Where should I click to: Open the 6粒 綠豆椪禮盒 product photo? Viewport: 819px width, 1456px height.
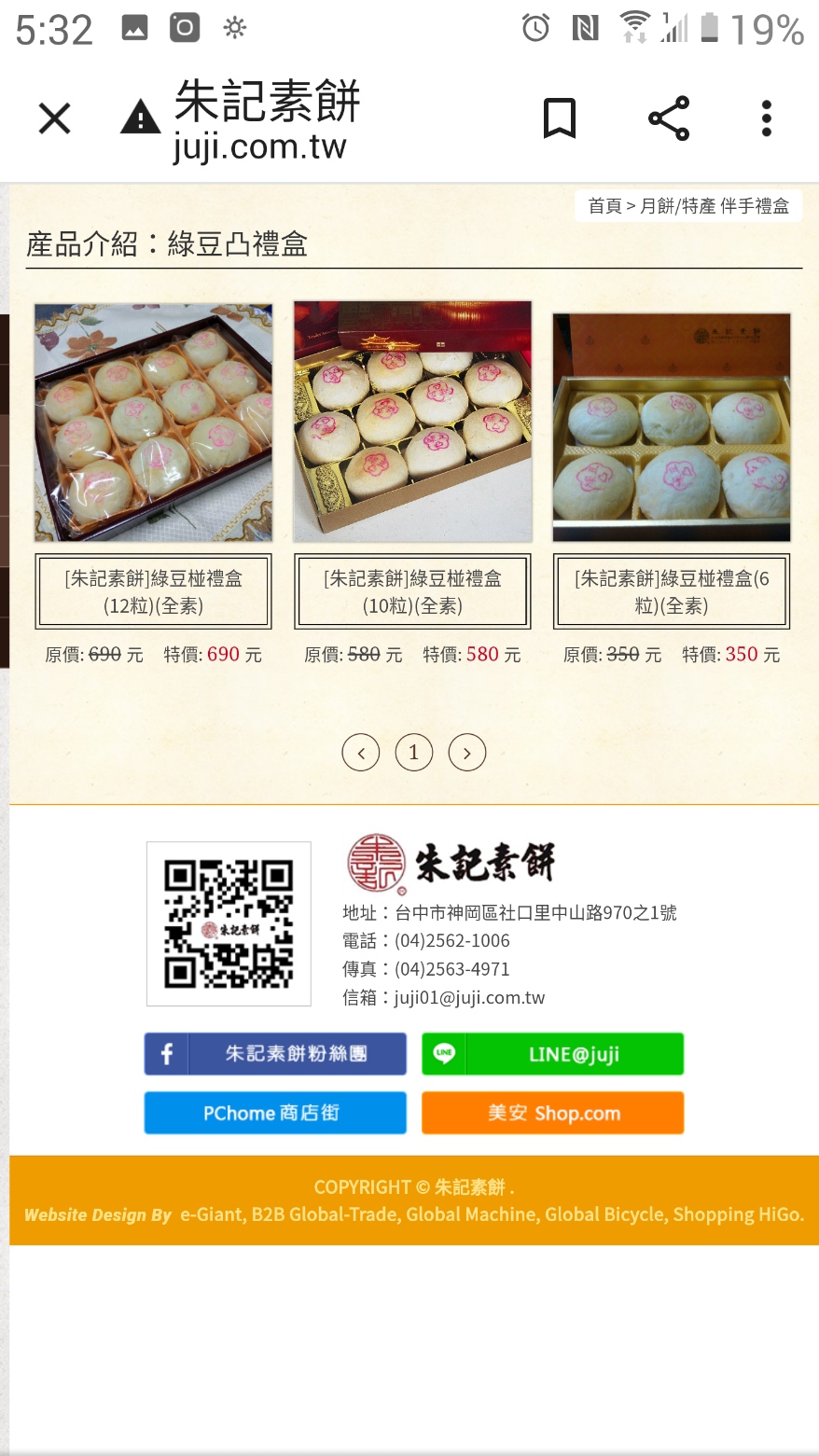pyautogui.click(x=672, y=427)
